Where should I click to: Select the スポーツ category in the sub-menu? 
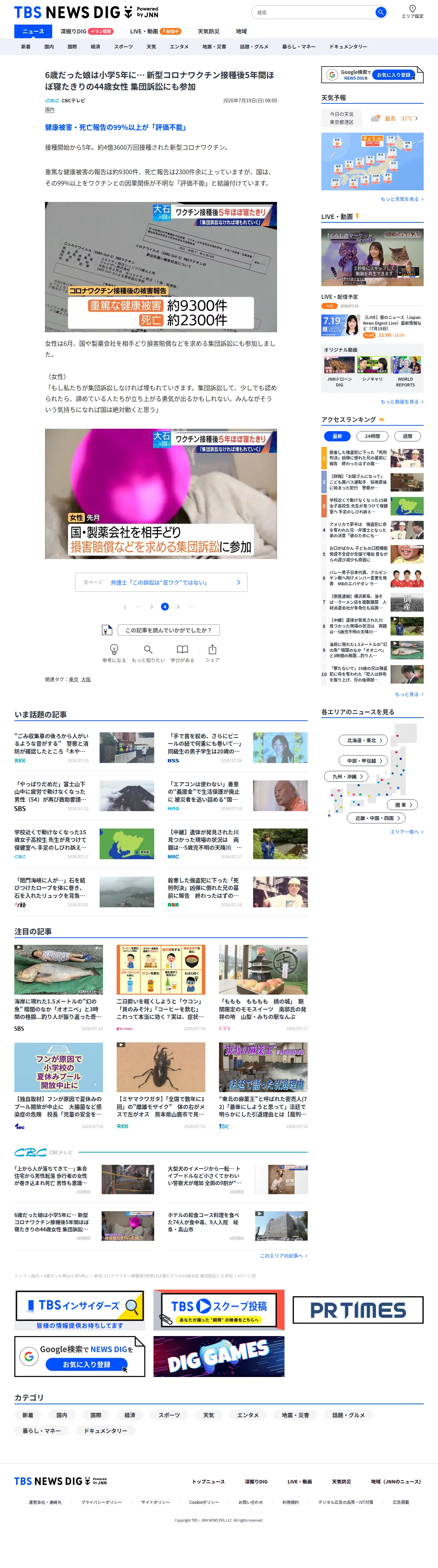(123, 46)
